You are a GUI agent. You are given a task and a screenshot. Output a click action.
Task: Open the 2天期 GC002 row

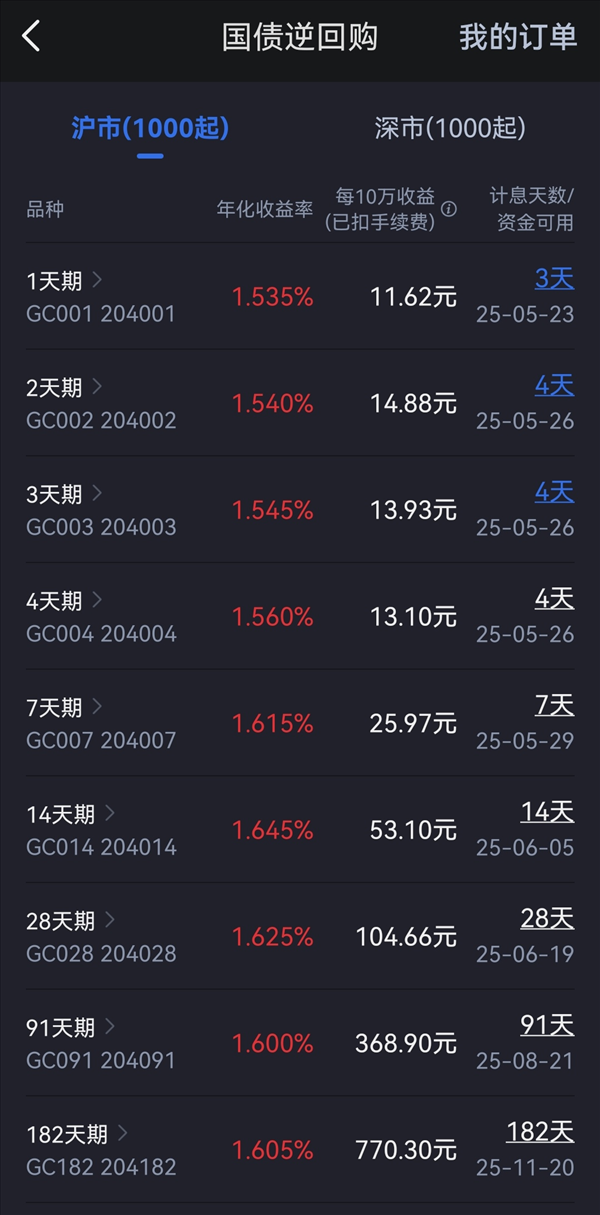point(300,403)
